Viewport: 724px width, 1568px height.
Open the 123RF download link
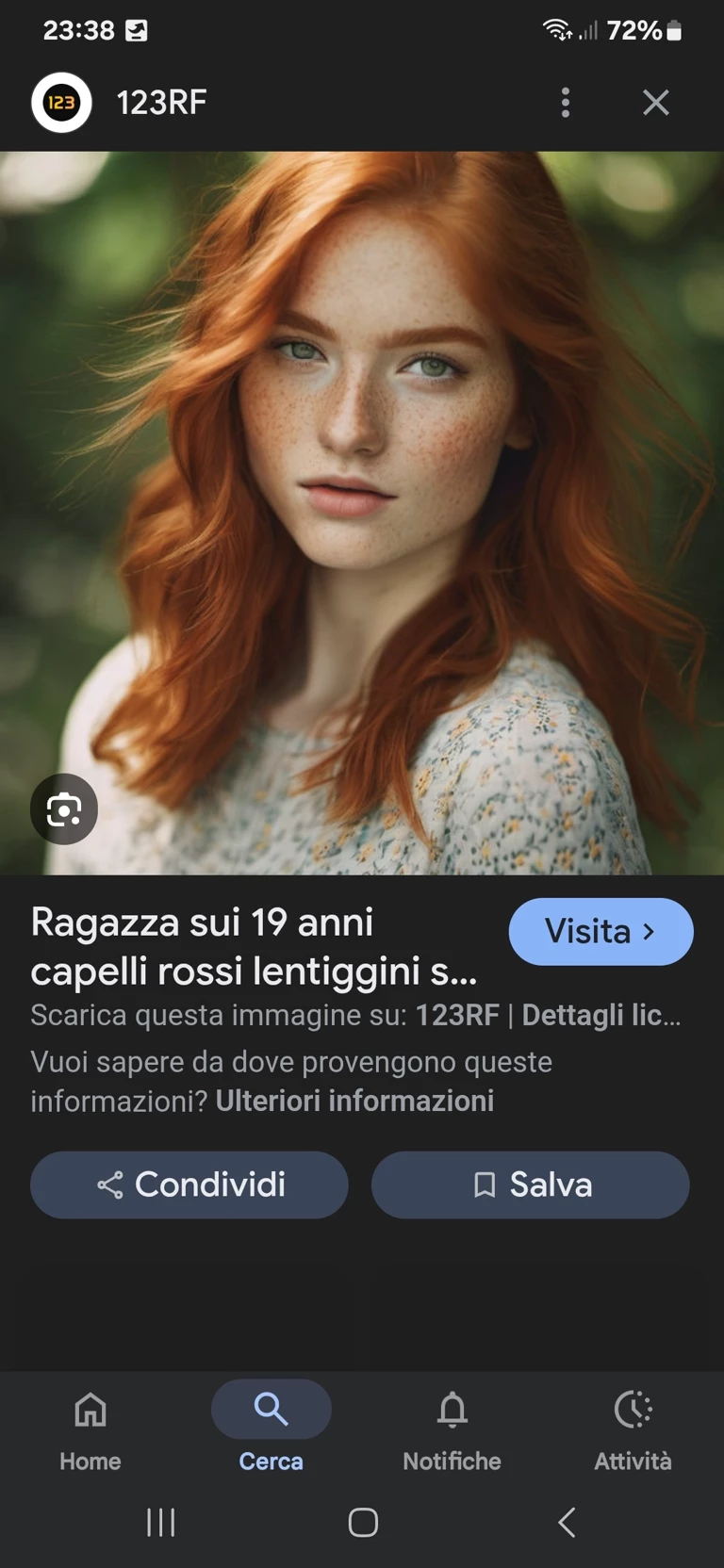pyautogui.click(x=457, y=1015)
